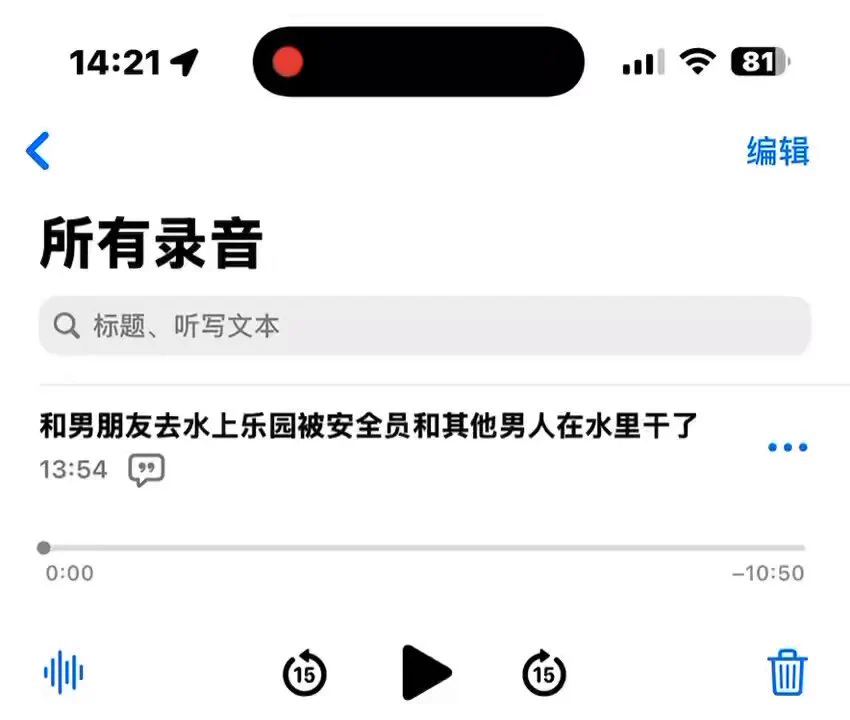Viewport: 850px width, 720px height.
Task: Open the three-dot options menu for the recording
Action: point(787,447)
